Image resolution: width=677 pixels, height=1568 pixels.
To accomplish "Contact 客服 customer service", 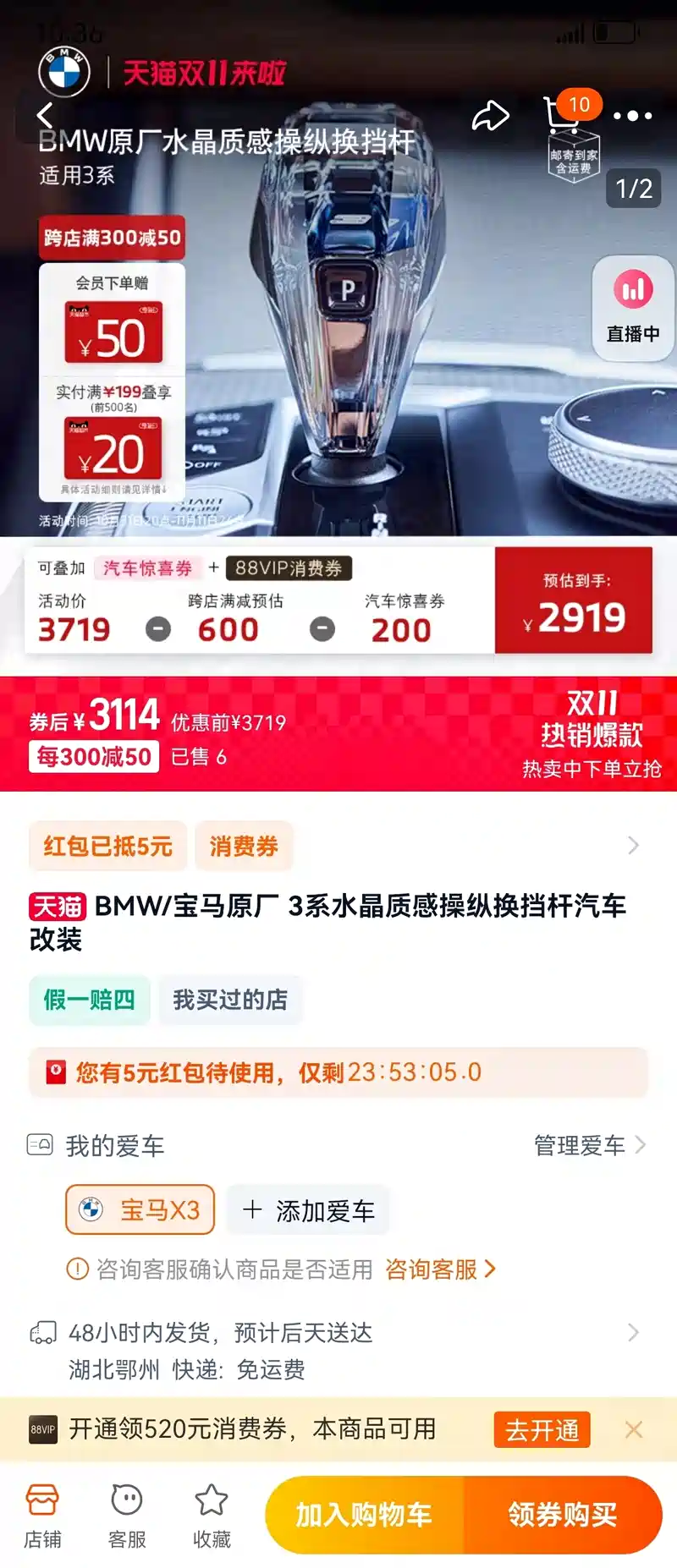I will click(x=127, y=1516).
